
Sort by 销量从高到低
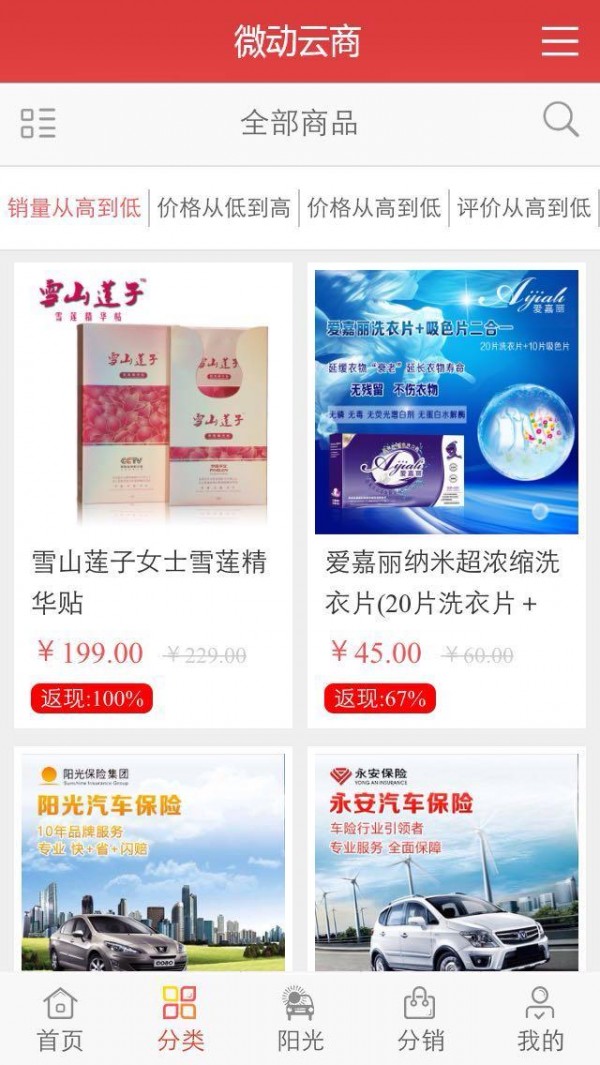(x=75, y=208)
